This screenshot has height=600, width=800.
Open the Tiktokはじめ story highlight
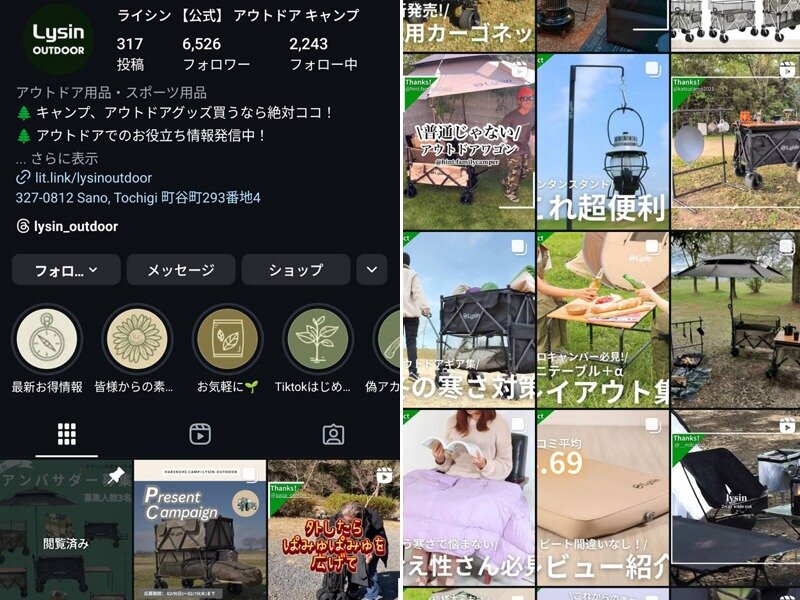coord(317,340)
